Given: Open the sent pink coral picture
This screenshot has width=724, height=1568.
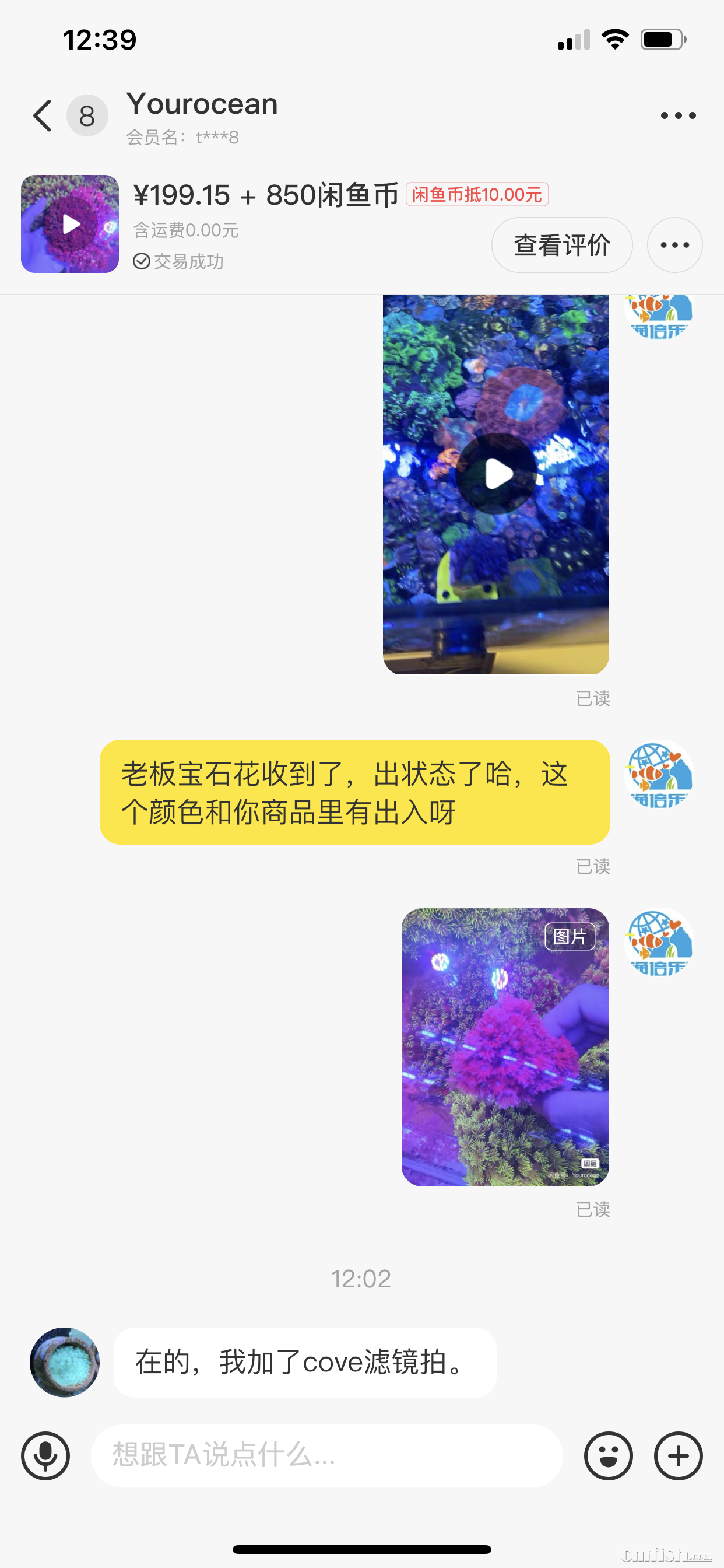Looking at the screenshot, I should click(505, 1047).
